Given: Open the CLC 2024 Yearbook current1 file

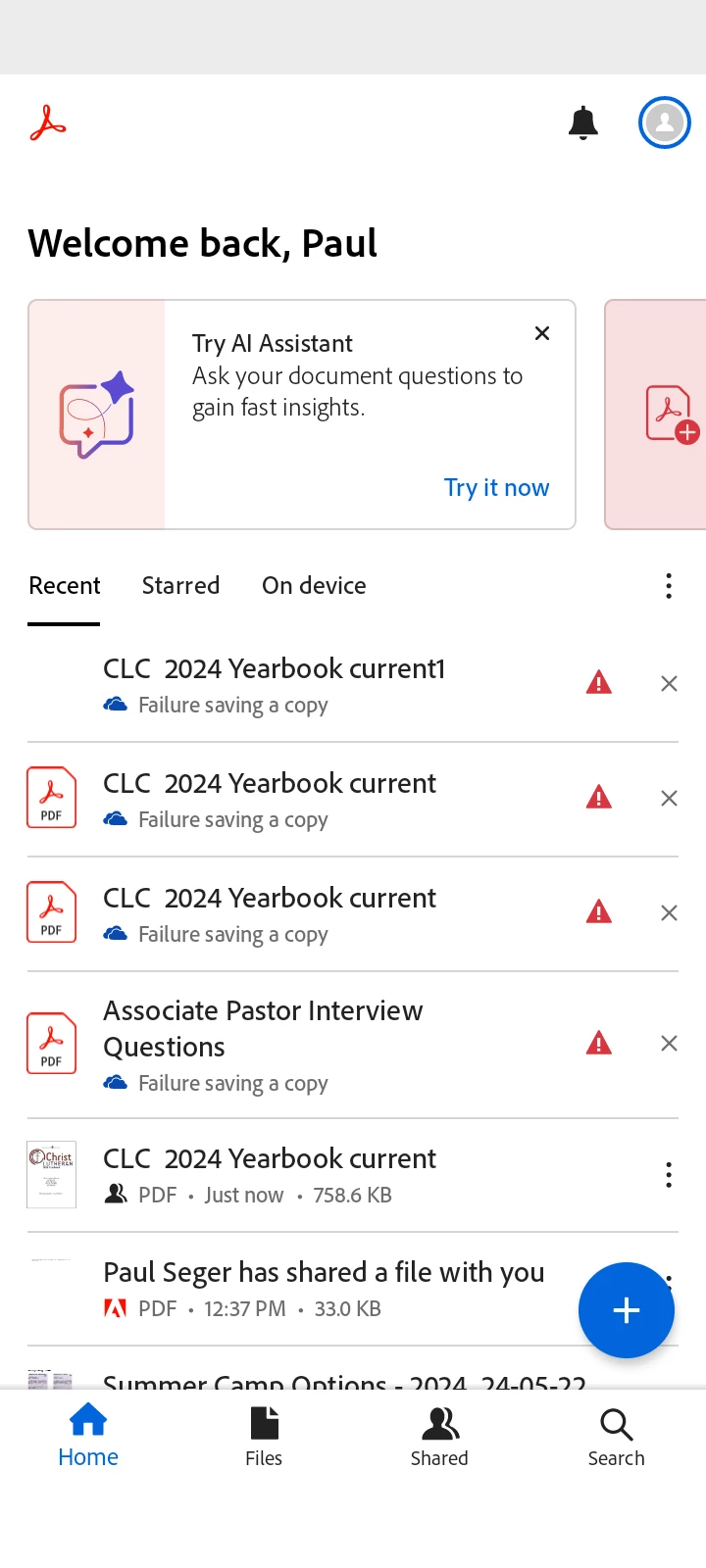Looking at the screenshot, I should [x=275, y=670].
